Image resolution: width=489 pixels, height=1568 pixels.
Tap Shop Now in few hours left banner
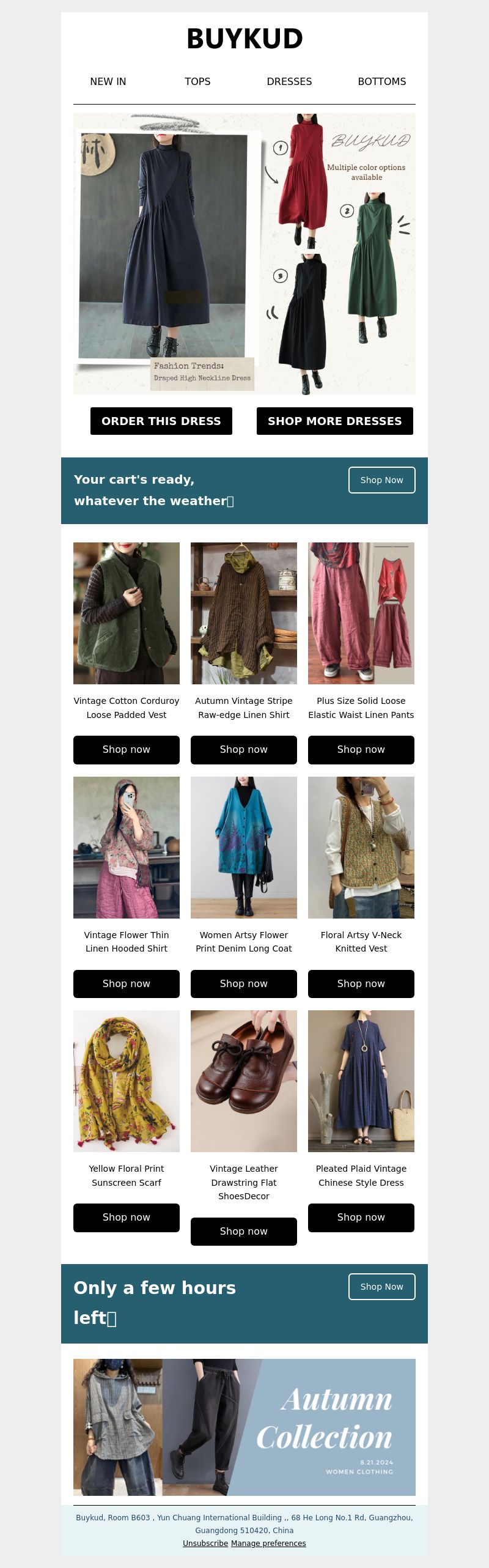pos(381,1287)
